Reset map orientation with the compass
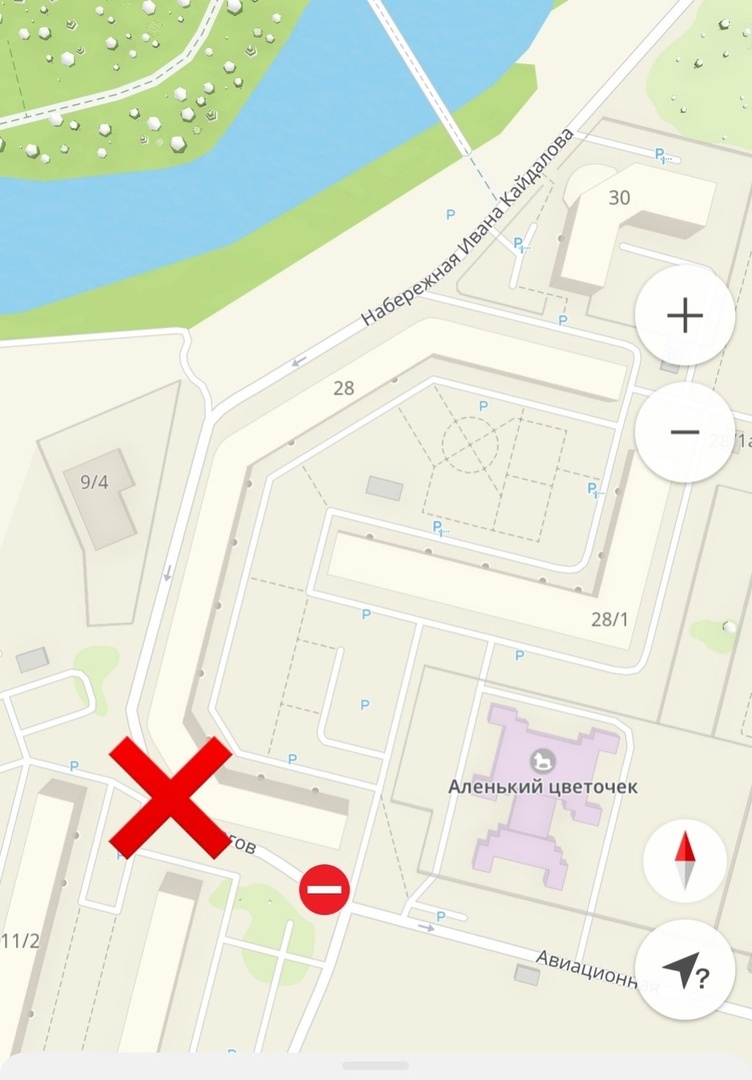The image size is (752, 1080). tap(685, 862)
